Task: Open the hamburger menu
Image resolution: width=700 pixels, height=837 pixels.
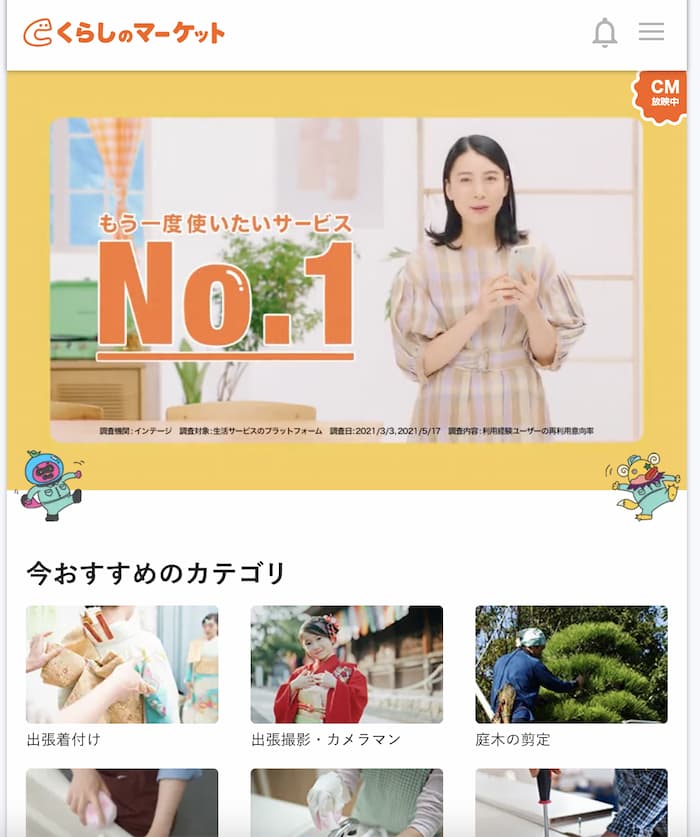Action: 651,32
